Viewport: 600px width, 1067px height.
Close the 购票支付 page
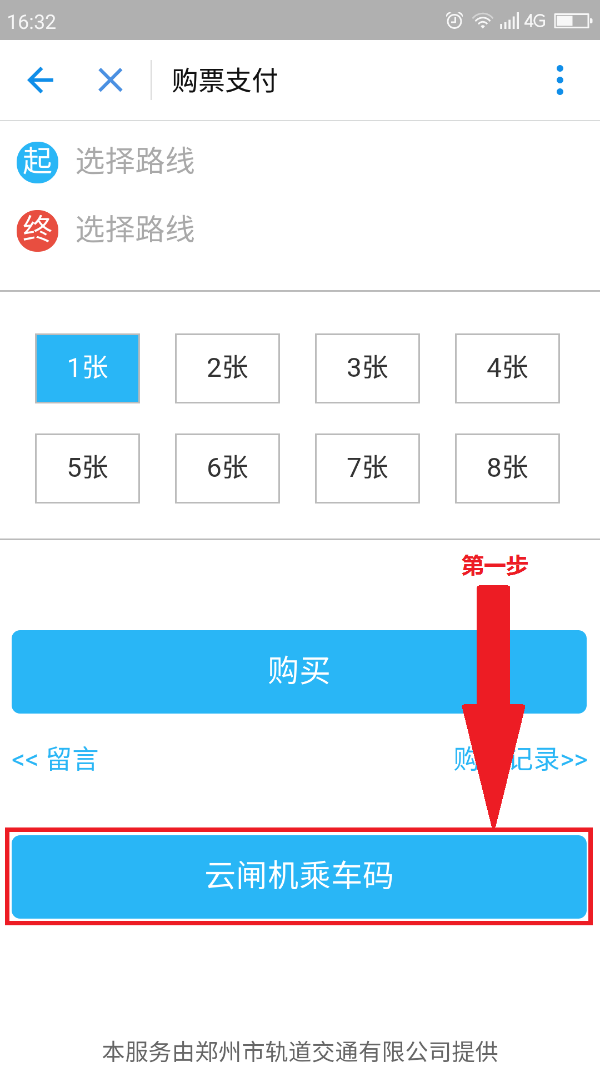tap(110, 80)
